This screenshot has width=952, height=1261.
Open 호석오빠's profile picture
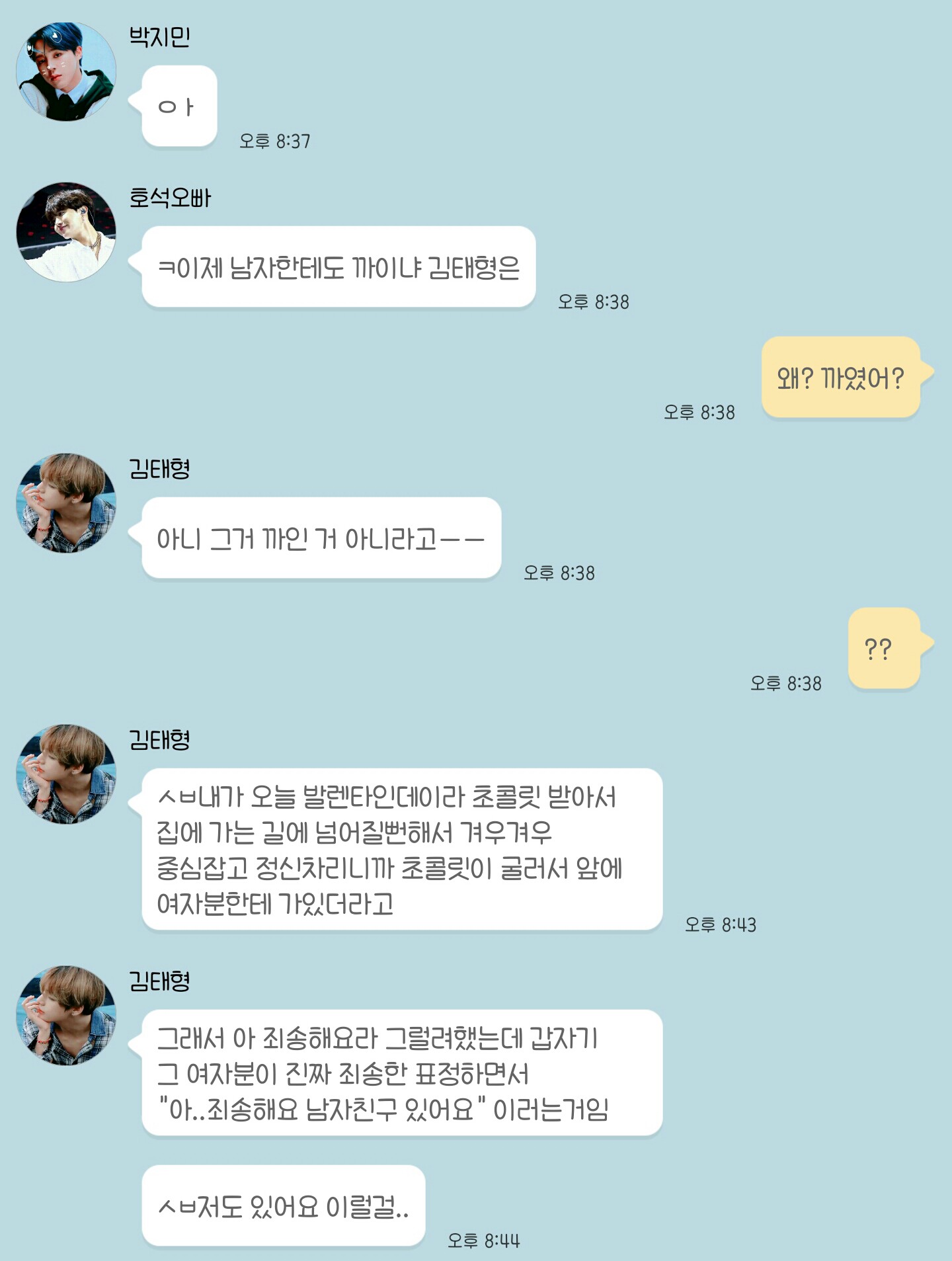66,232
